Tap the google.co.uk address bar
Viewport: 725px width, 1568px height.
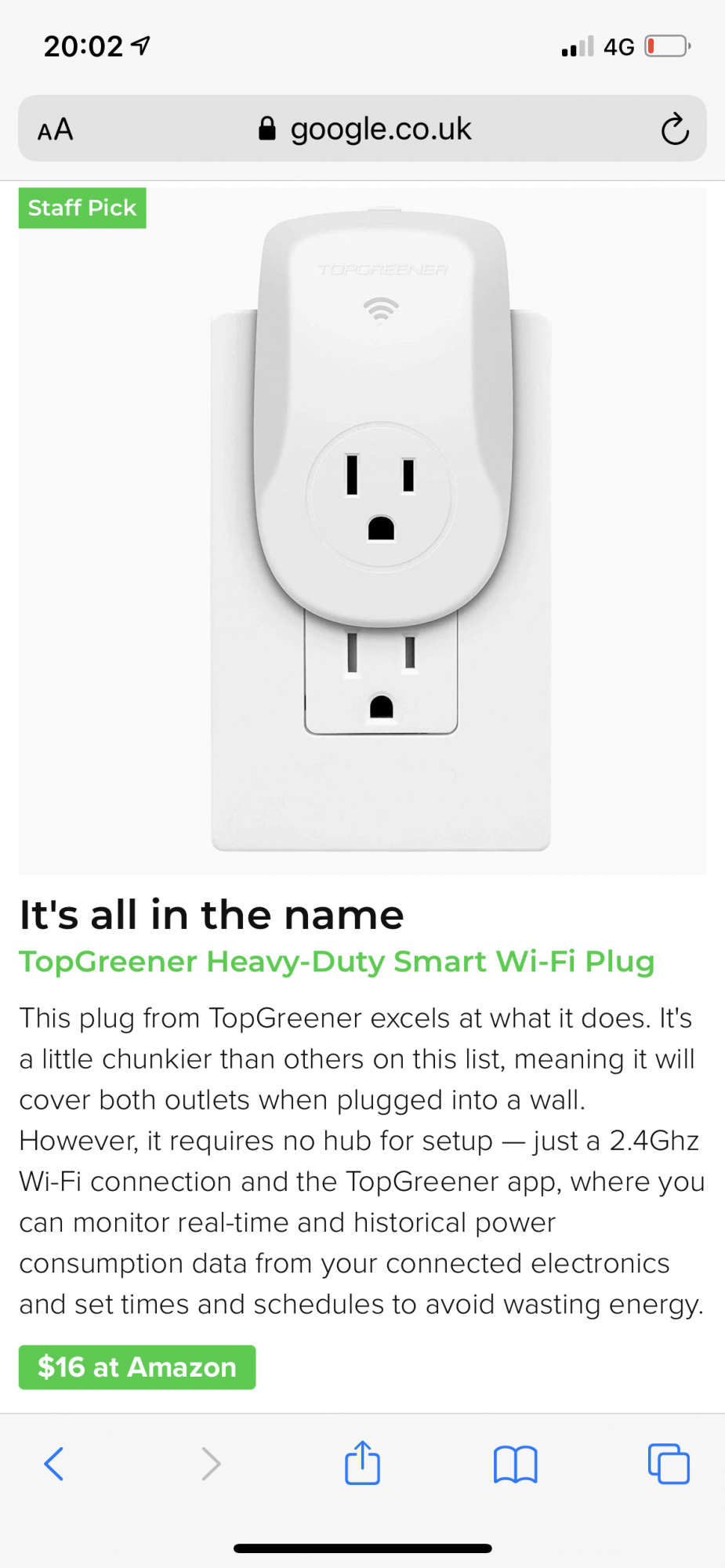[365, 129]
